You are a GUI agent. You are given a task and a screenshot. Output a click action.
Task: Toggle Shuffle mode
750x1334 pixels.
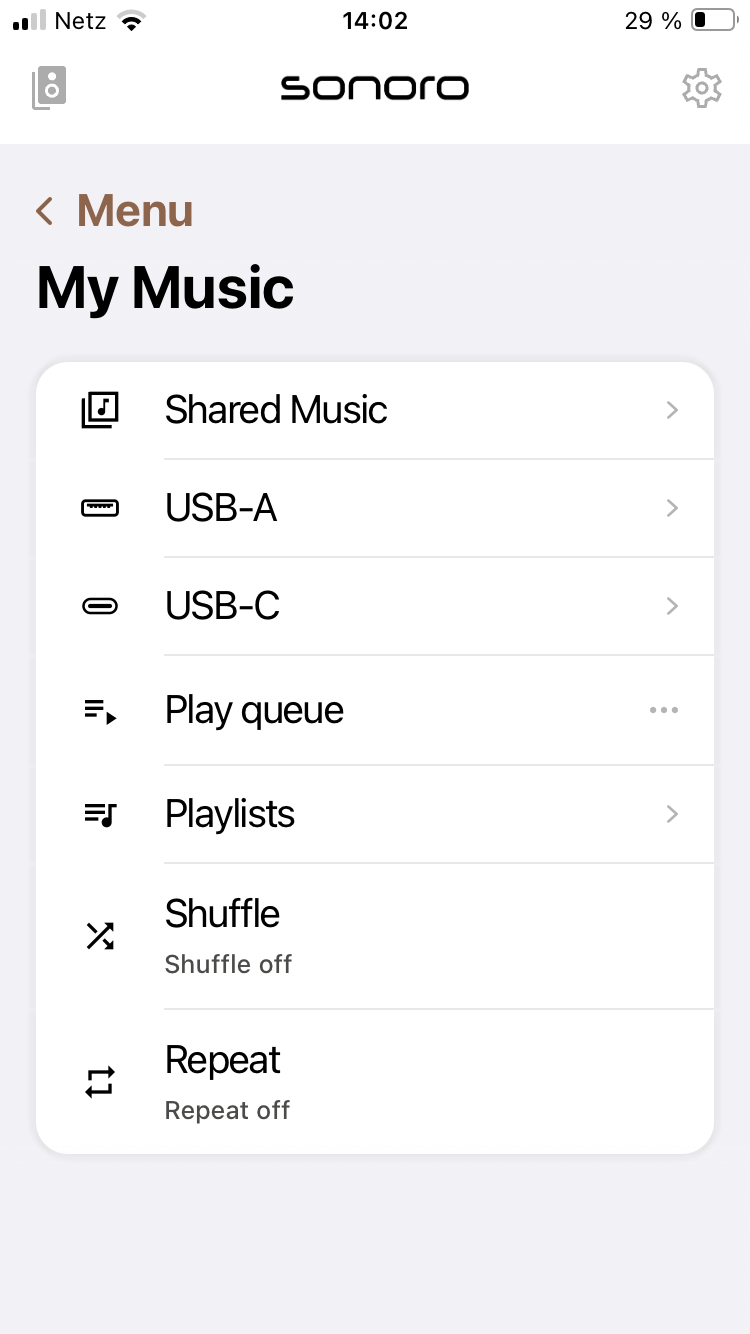(375, 936)
